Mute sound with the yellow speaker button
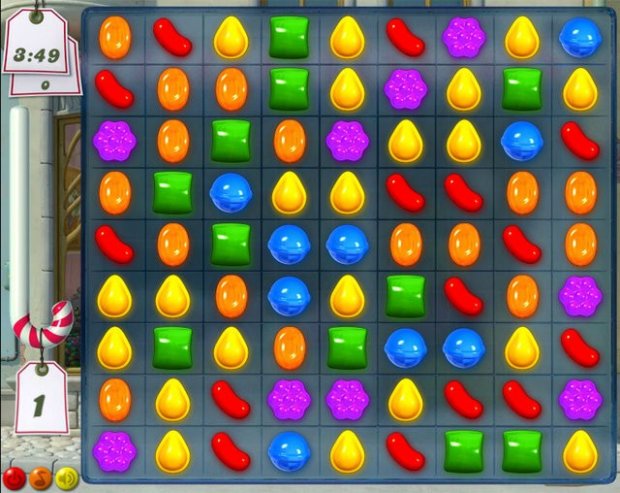 point(66,477)
